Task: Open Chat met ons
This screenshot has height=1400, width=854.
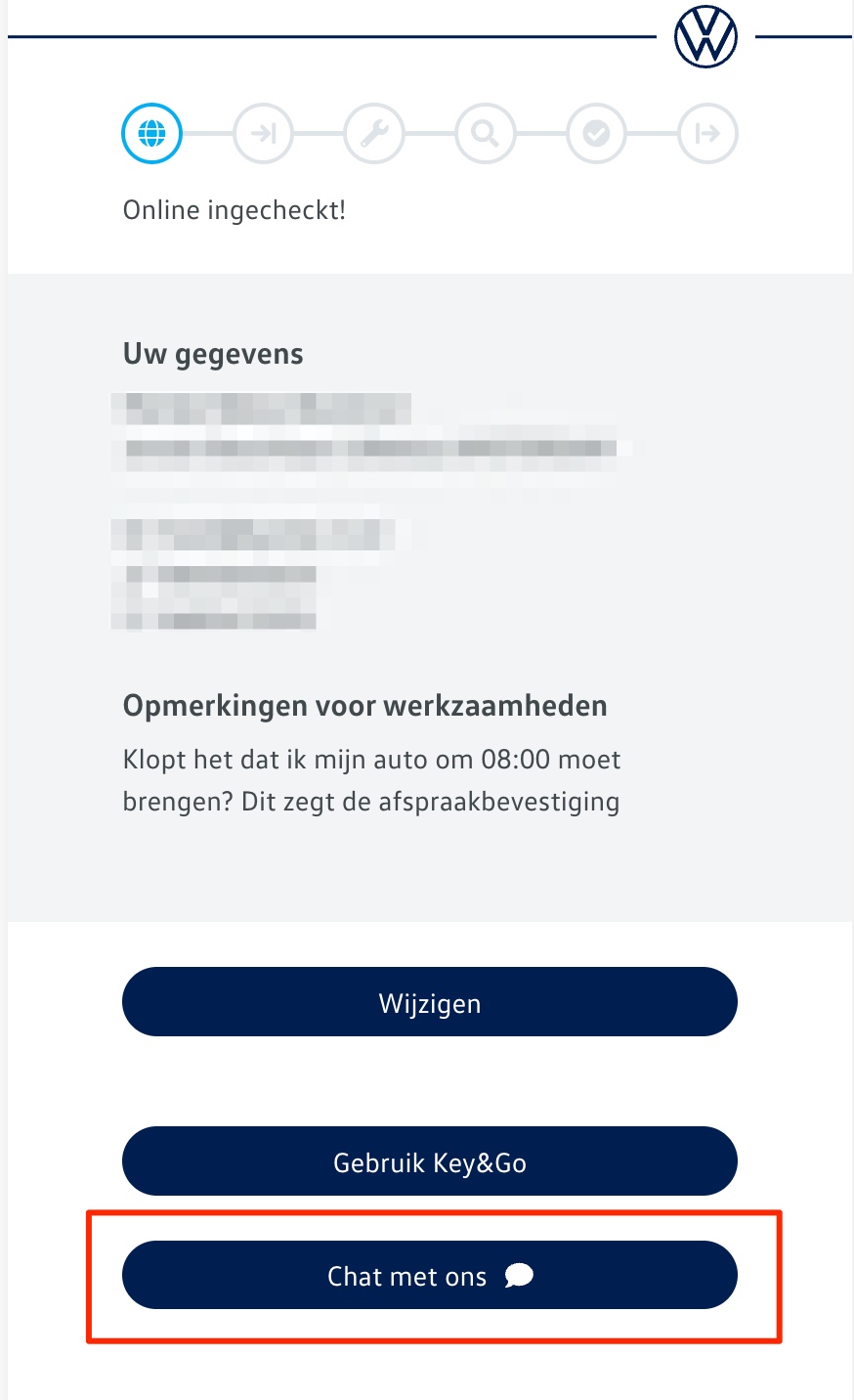Action: 429,1276
